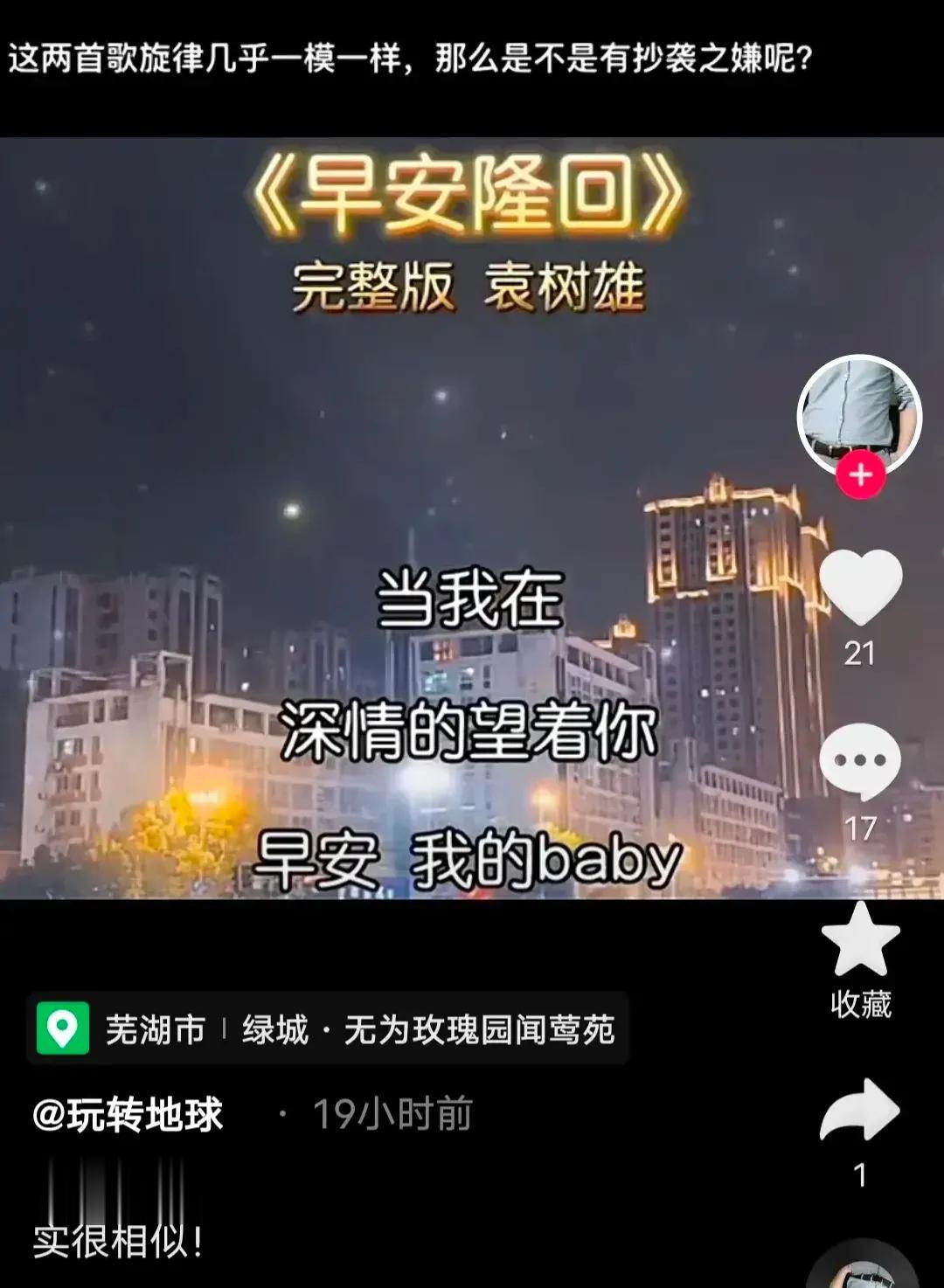Follow the author via red plus badge
Screen dimensions: 944x1288
(x=860, y=475)
